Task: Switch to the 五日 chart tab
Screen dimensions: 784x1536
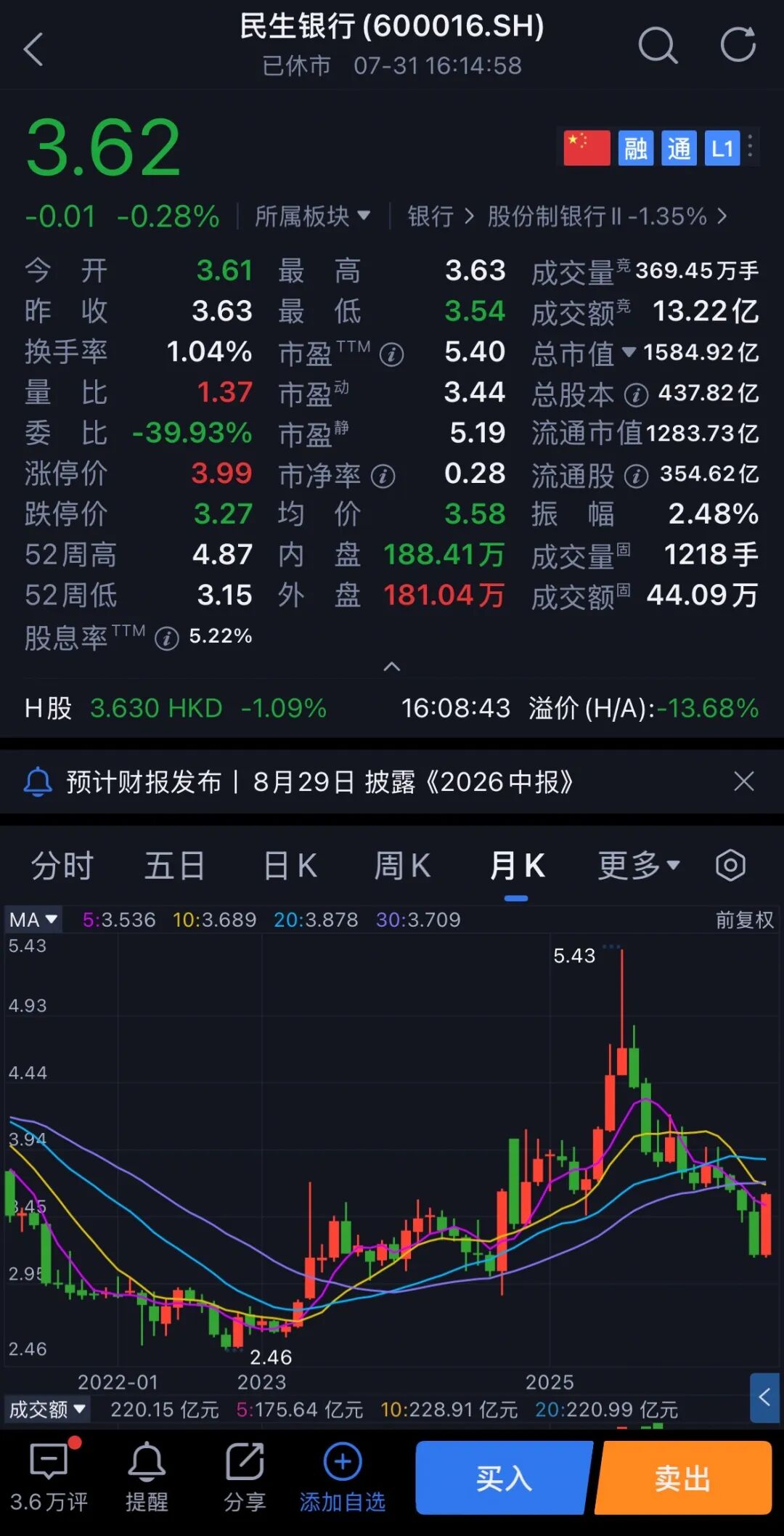Action: [175, 866]
